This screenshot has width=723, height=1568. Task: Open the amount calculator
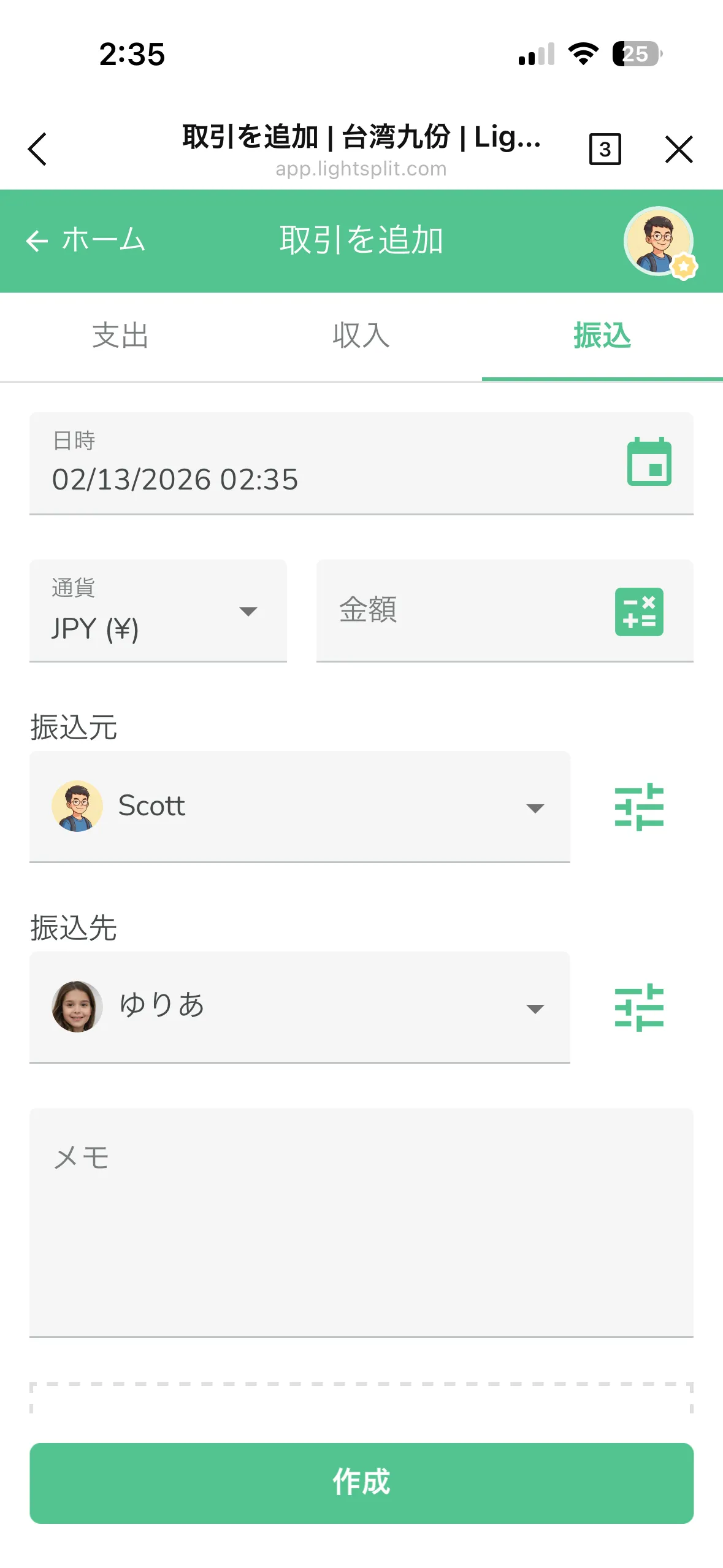click(x=638, y=612)
